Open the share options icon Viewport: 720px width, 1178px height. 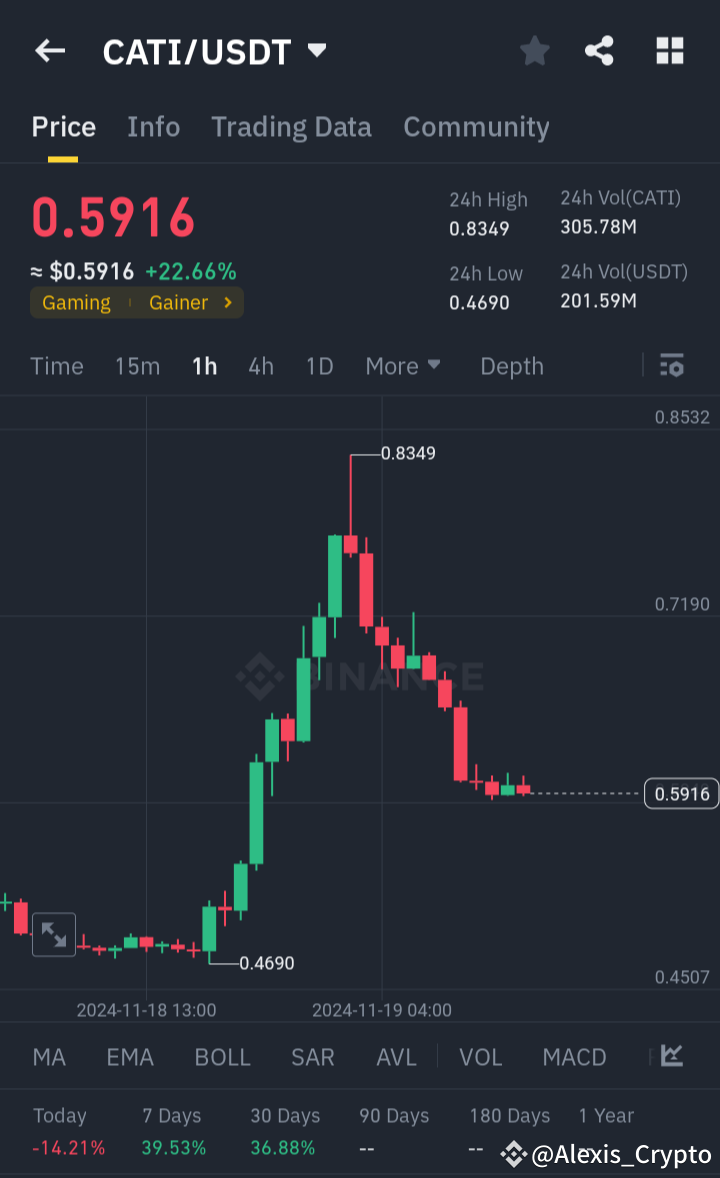click(599, 51)
